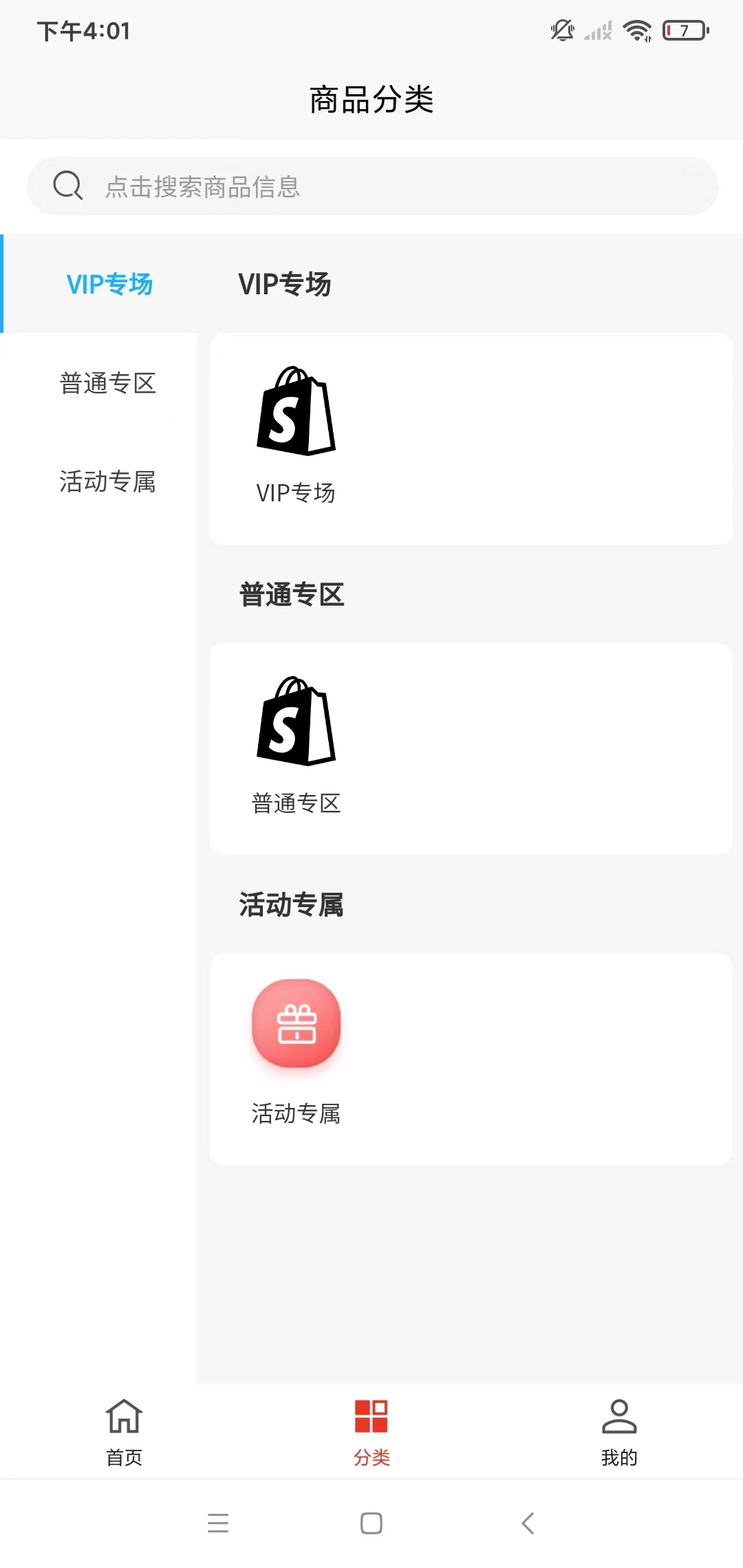Select the home icon above 首页

[x=124, y=1417]
